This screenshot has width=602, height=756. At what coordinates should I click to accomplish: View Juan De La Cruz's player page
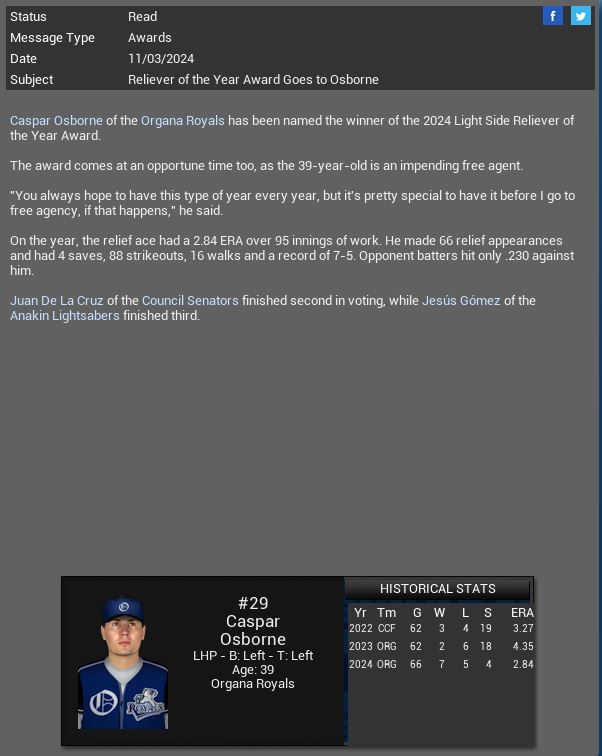(x=56, y=301)
